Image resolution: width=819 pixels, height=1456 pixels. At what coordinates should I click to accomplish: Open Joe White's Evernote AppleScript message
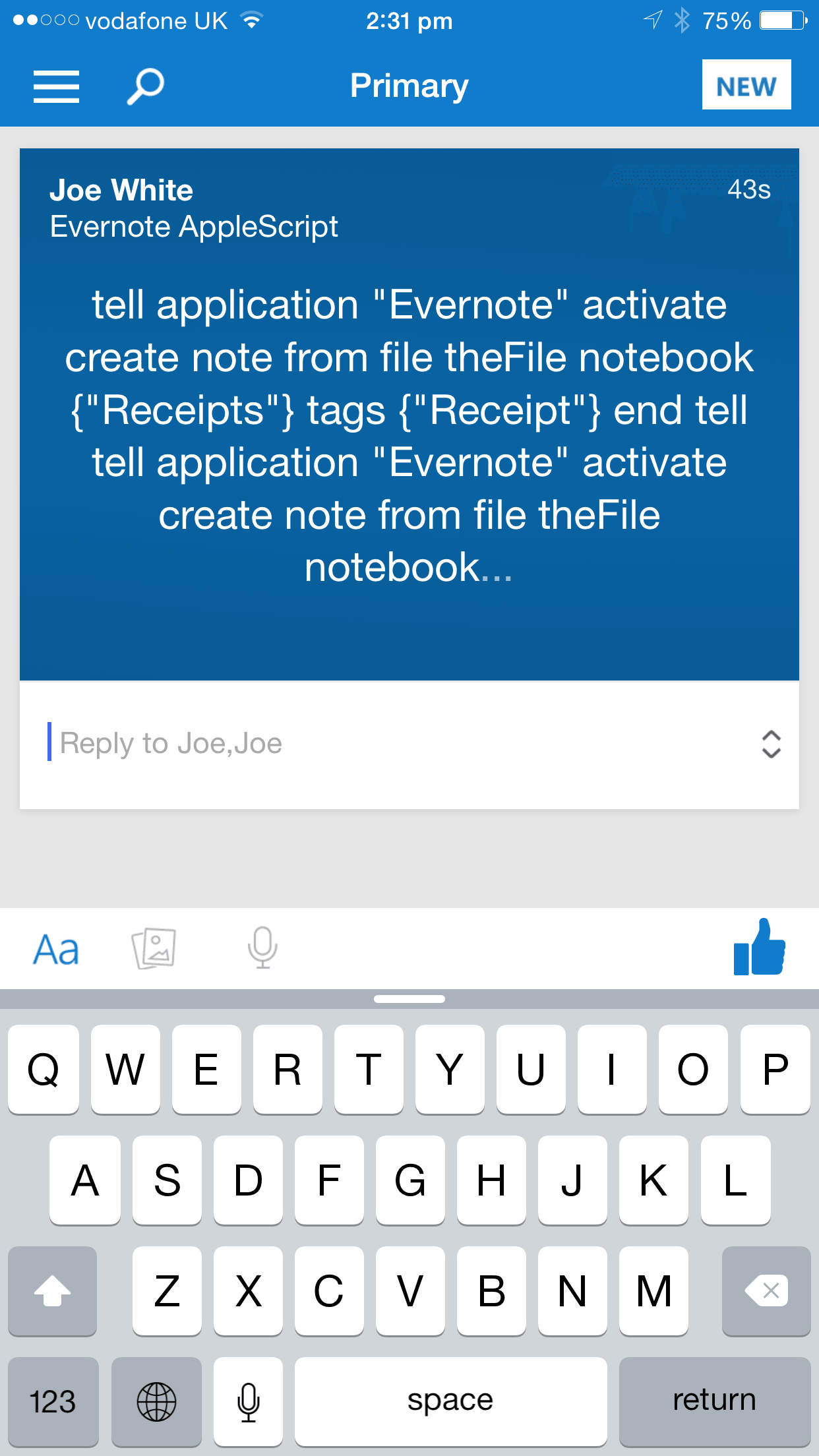click(409, 414)
